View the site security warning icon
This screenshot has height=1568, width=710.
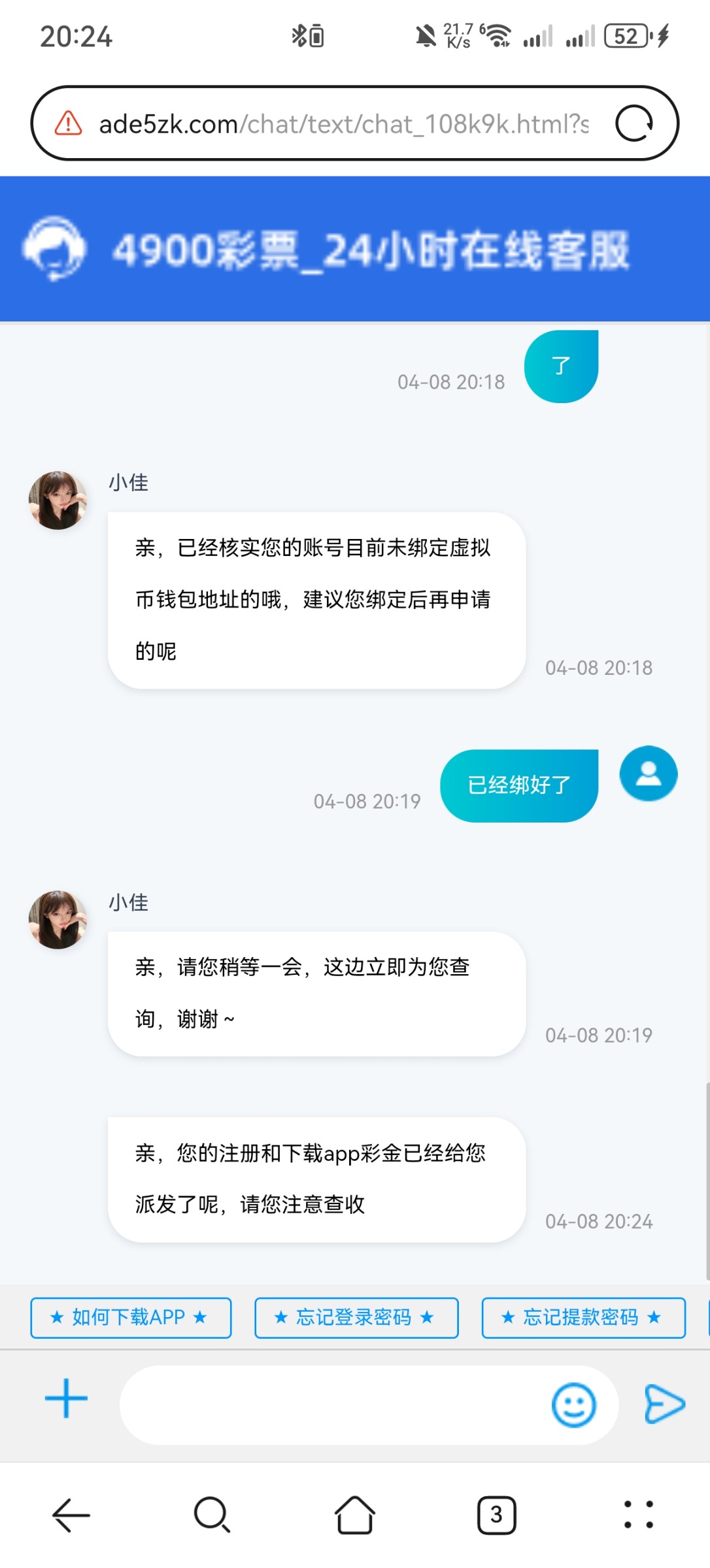click(x=68, y=123)
